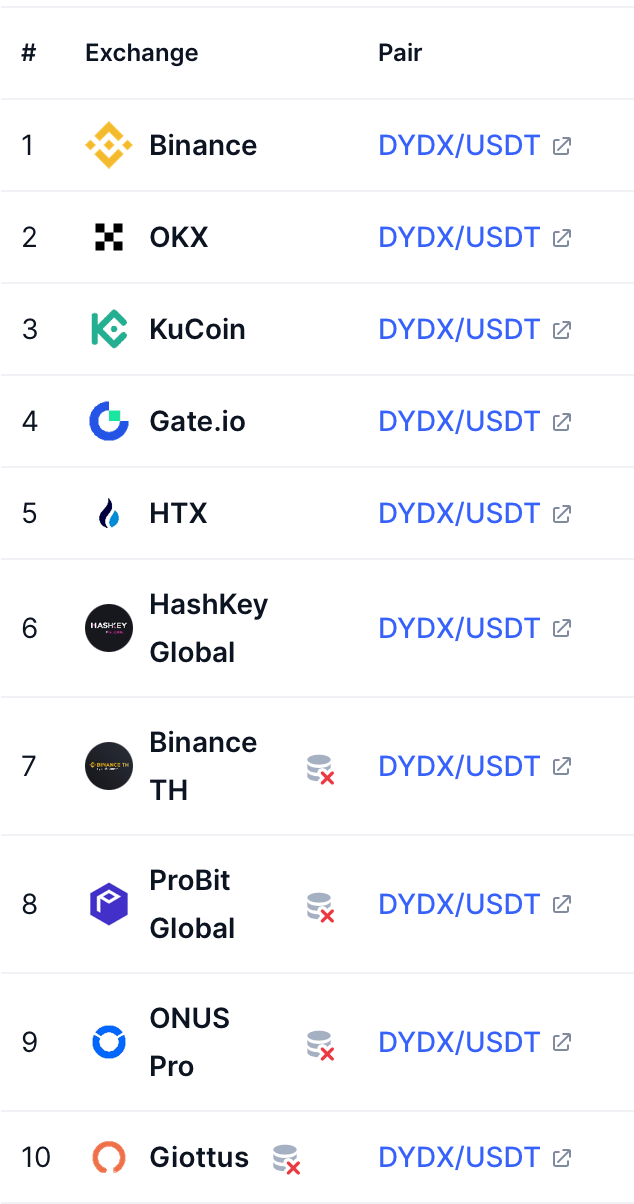Open HashKey Global DYDX/USDT pair
The width and height of the screenshot is (634, 1204).
click(x=460, y=628)
